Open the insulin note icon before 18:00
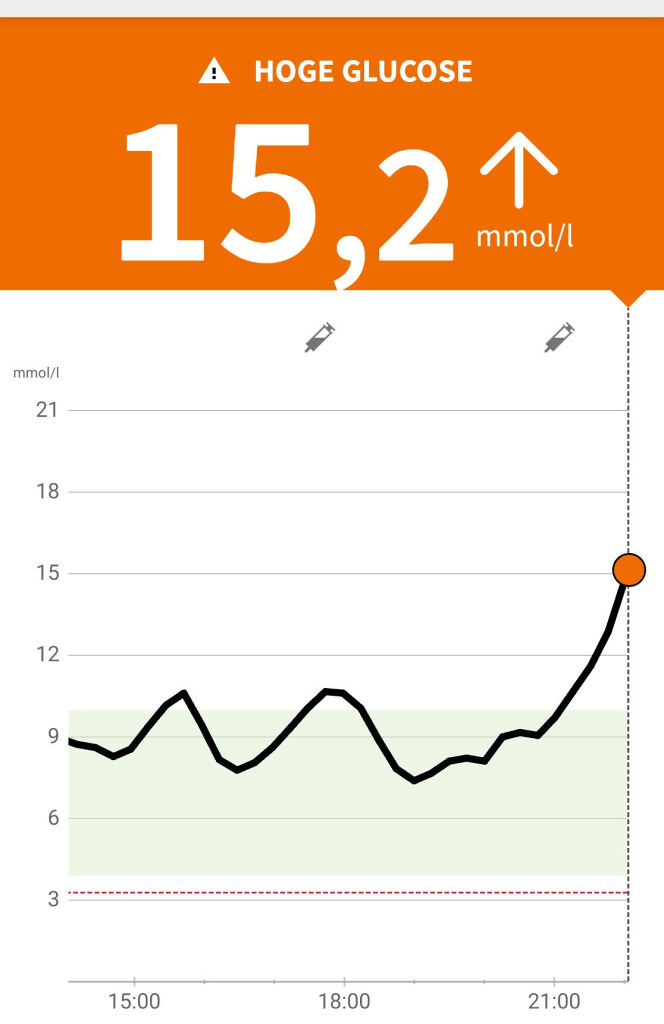The width and height of the screenshot is (664, 1024). (x=320, y=337)
